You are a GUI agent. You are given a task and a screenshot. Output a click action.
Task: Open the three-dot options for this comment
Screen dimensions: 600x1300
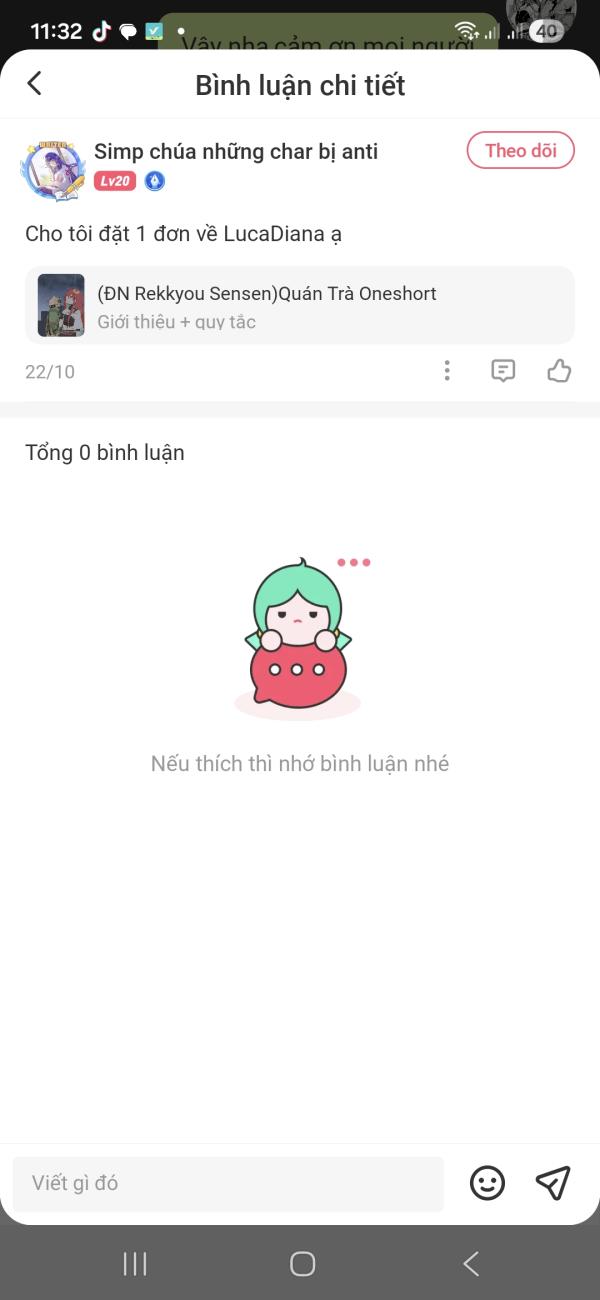pos(447,371)
